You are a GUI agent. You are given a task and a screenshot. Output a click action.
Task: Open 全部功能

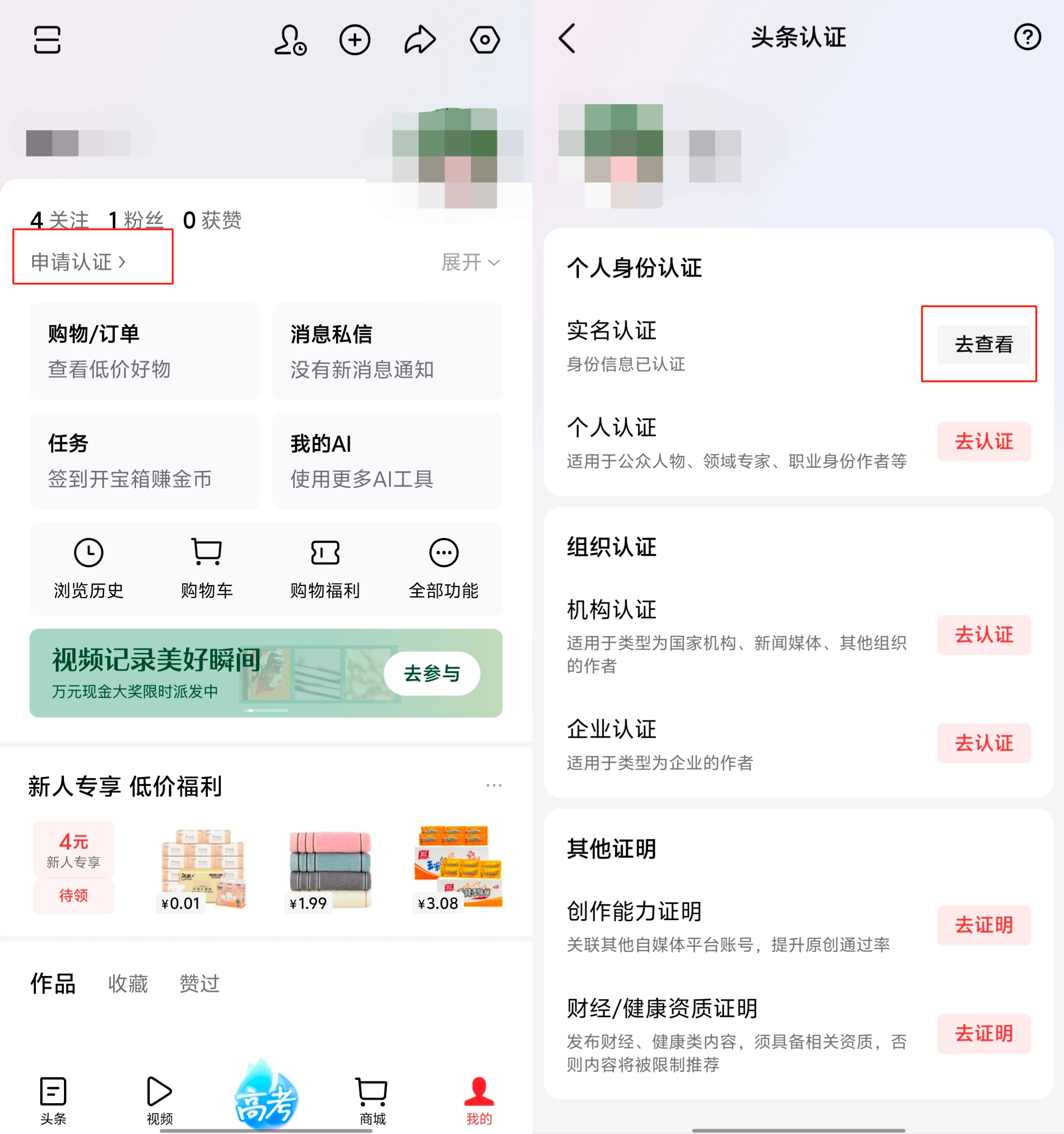tap(443, 568)
